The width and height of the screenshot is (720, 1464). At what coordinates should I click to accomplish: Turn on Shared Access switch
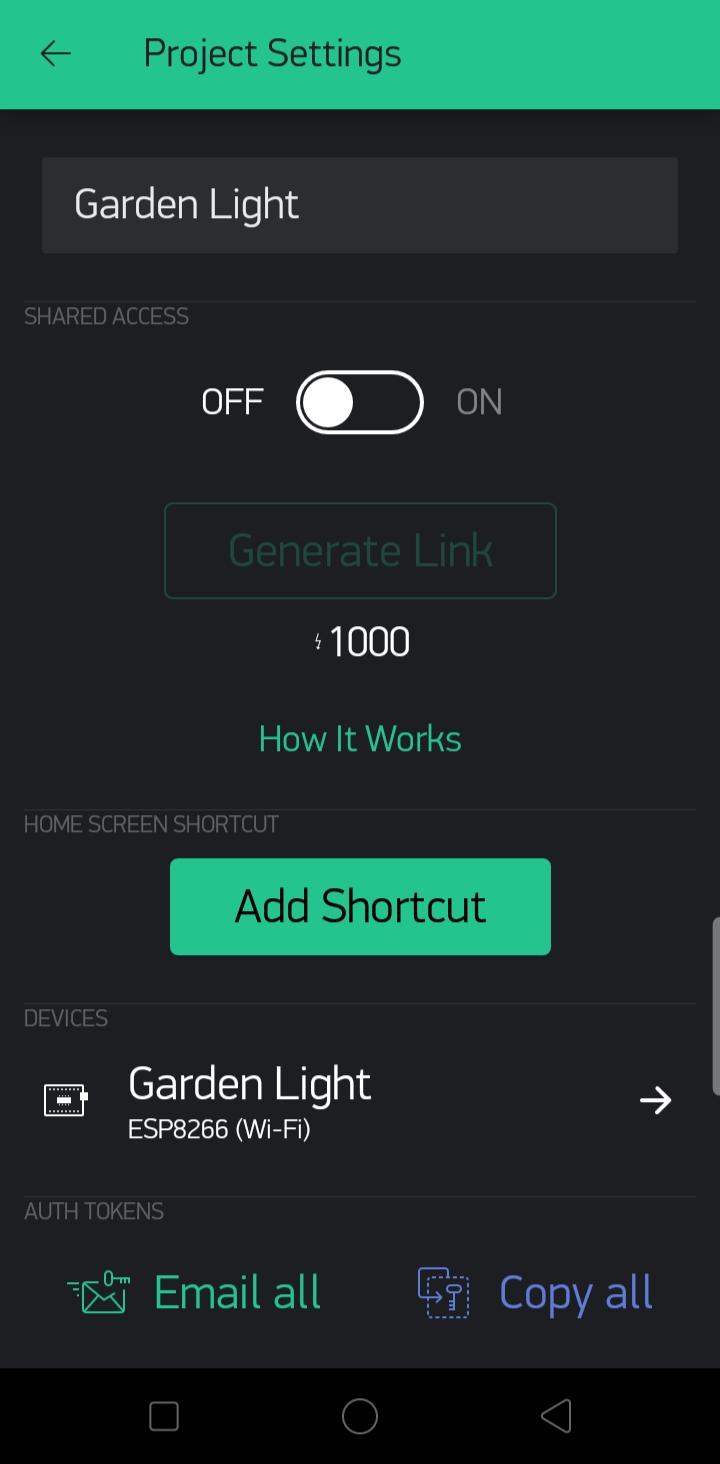[360, 402]
